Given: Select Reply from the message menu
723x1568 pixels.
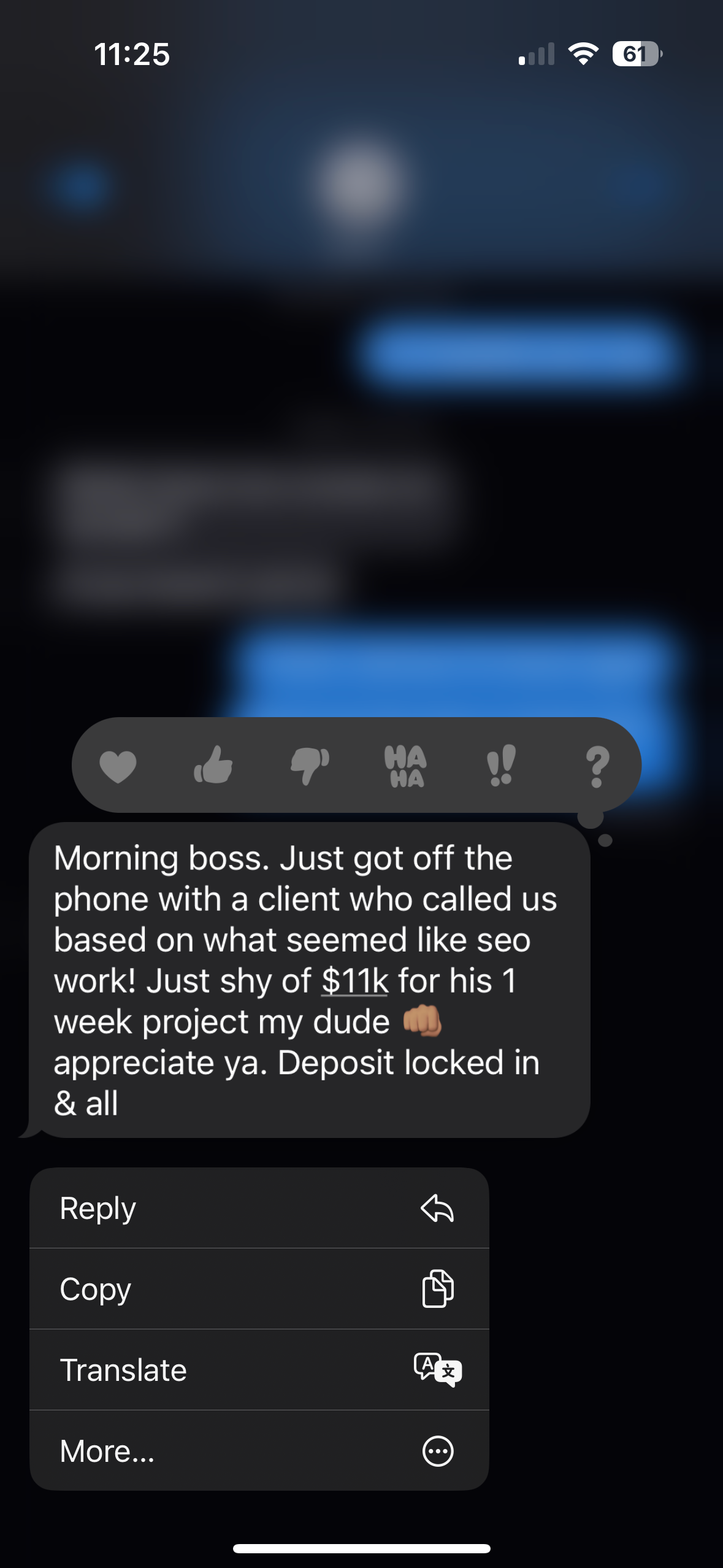Looking at the screenshot, I should [x=259, y=1208].
